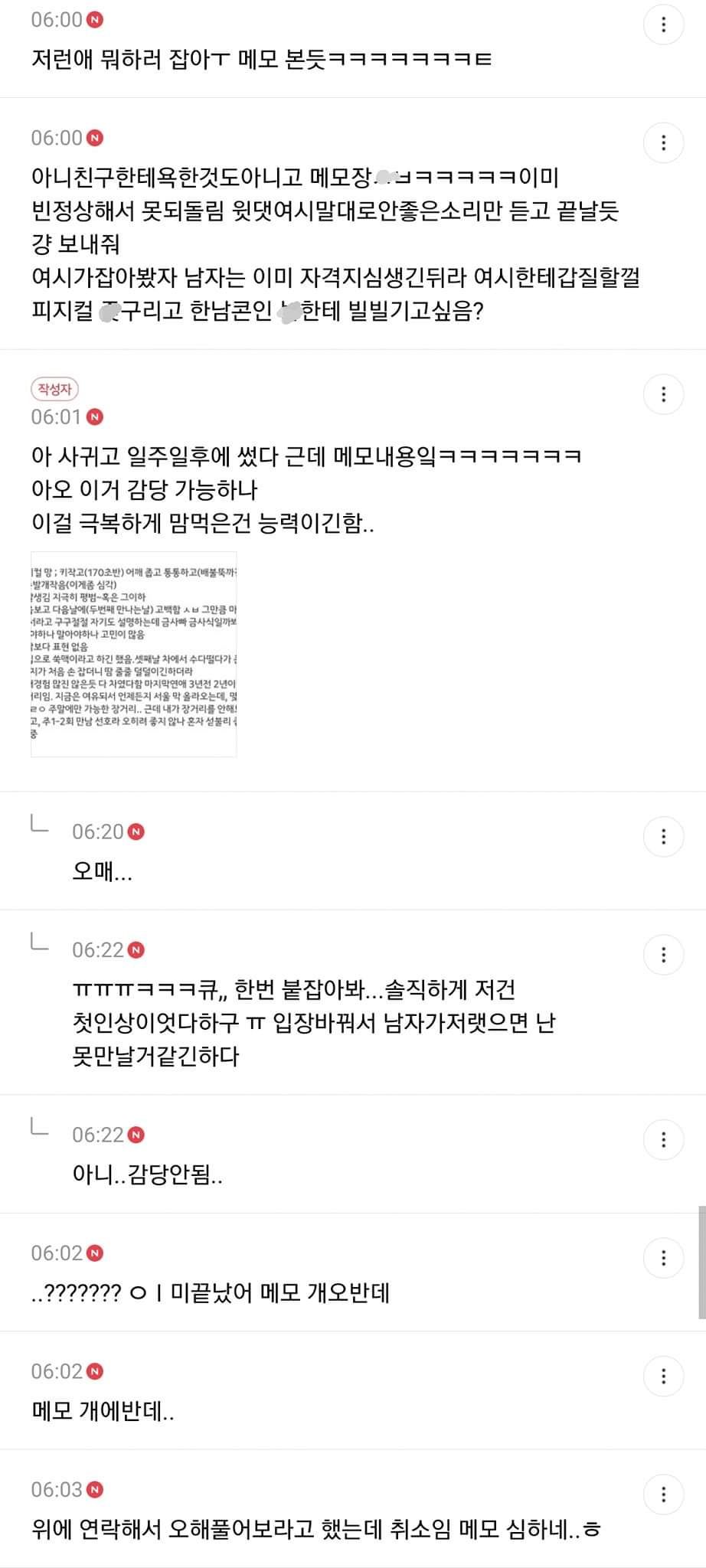This screenshot has width=706, height=1568.
Task: Open the three-dot menu on the 오매 reply
Action: (x=662, y=837)
